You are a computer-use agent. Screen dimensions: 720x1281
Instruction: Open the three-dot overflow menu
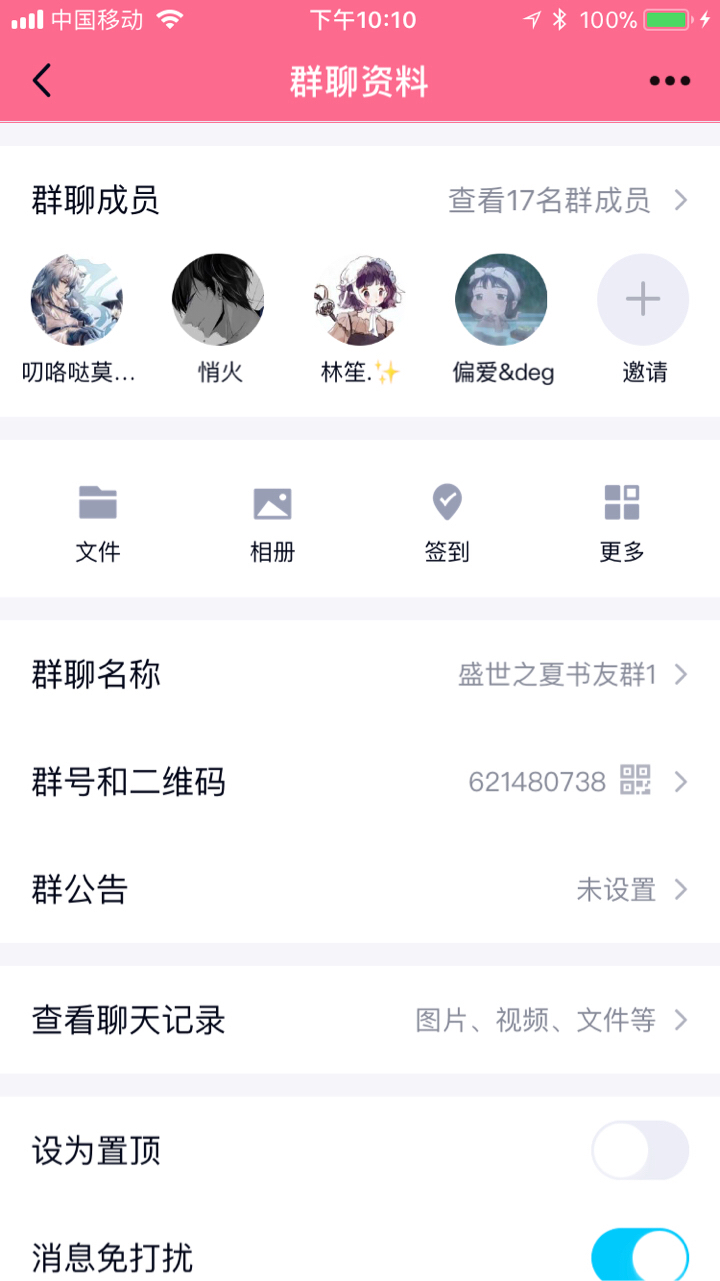click(669, 82)
